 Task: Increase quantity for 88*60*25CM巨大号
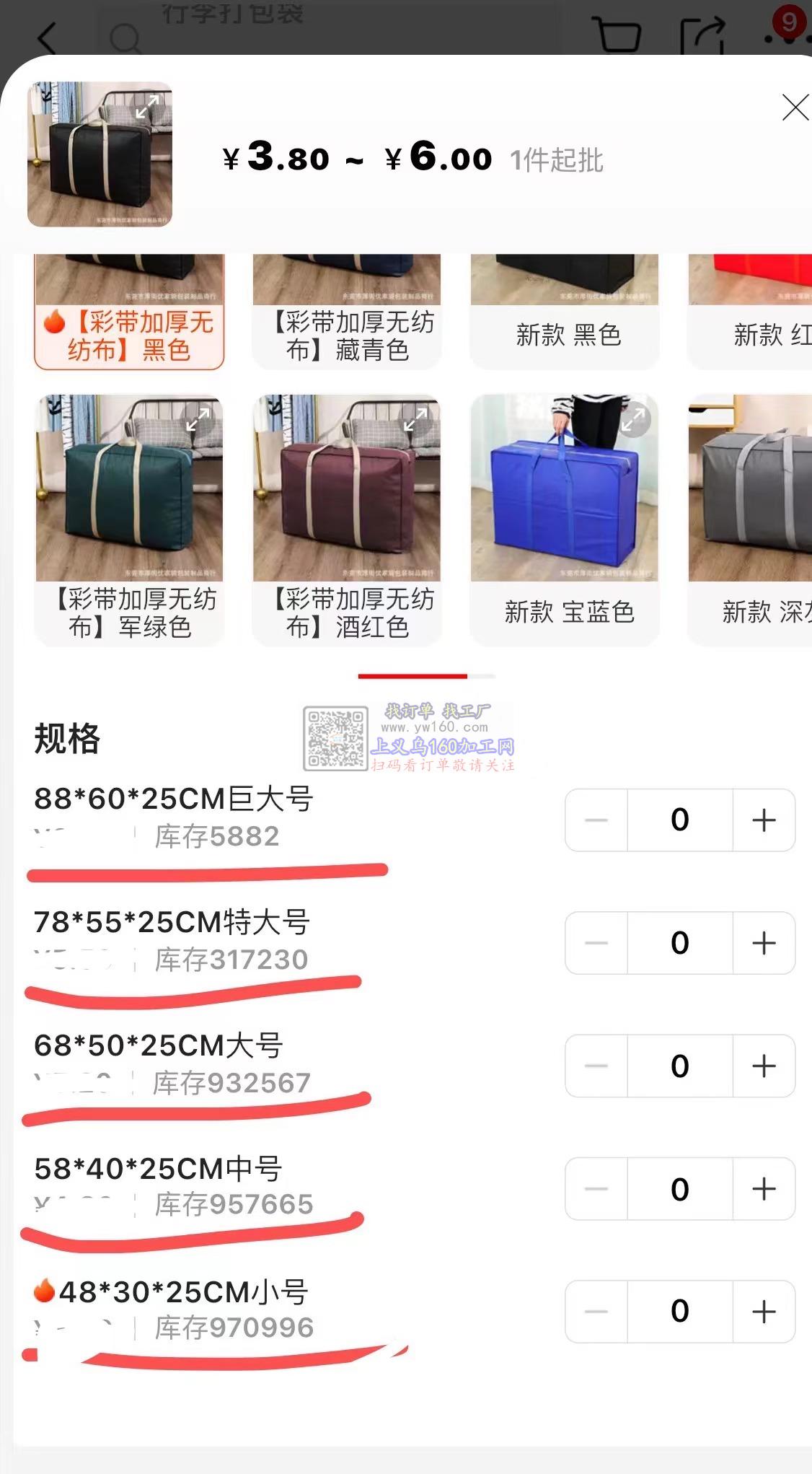point(764,820)
